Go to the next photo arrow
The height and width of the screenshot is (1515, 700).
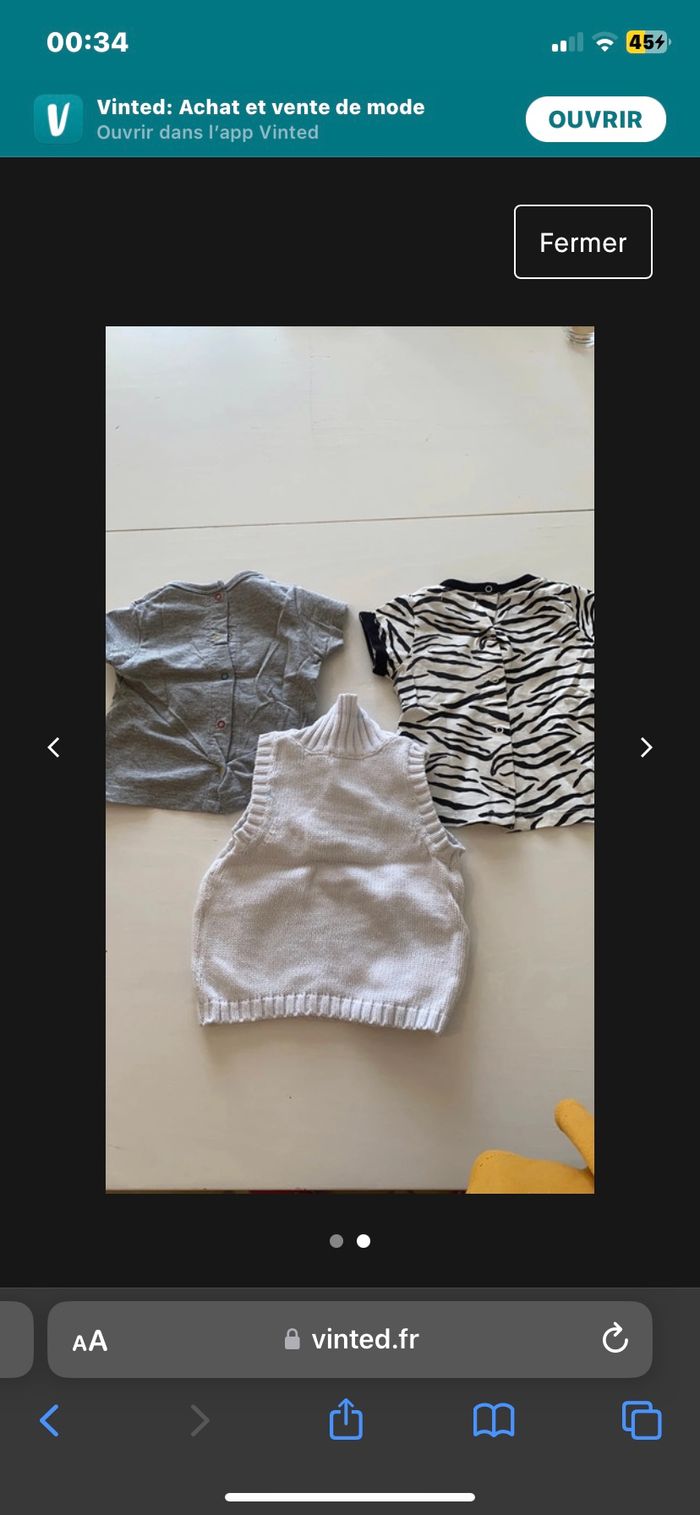(646, 747)
